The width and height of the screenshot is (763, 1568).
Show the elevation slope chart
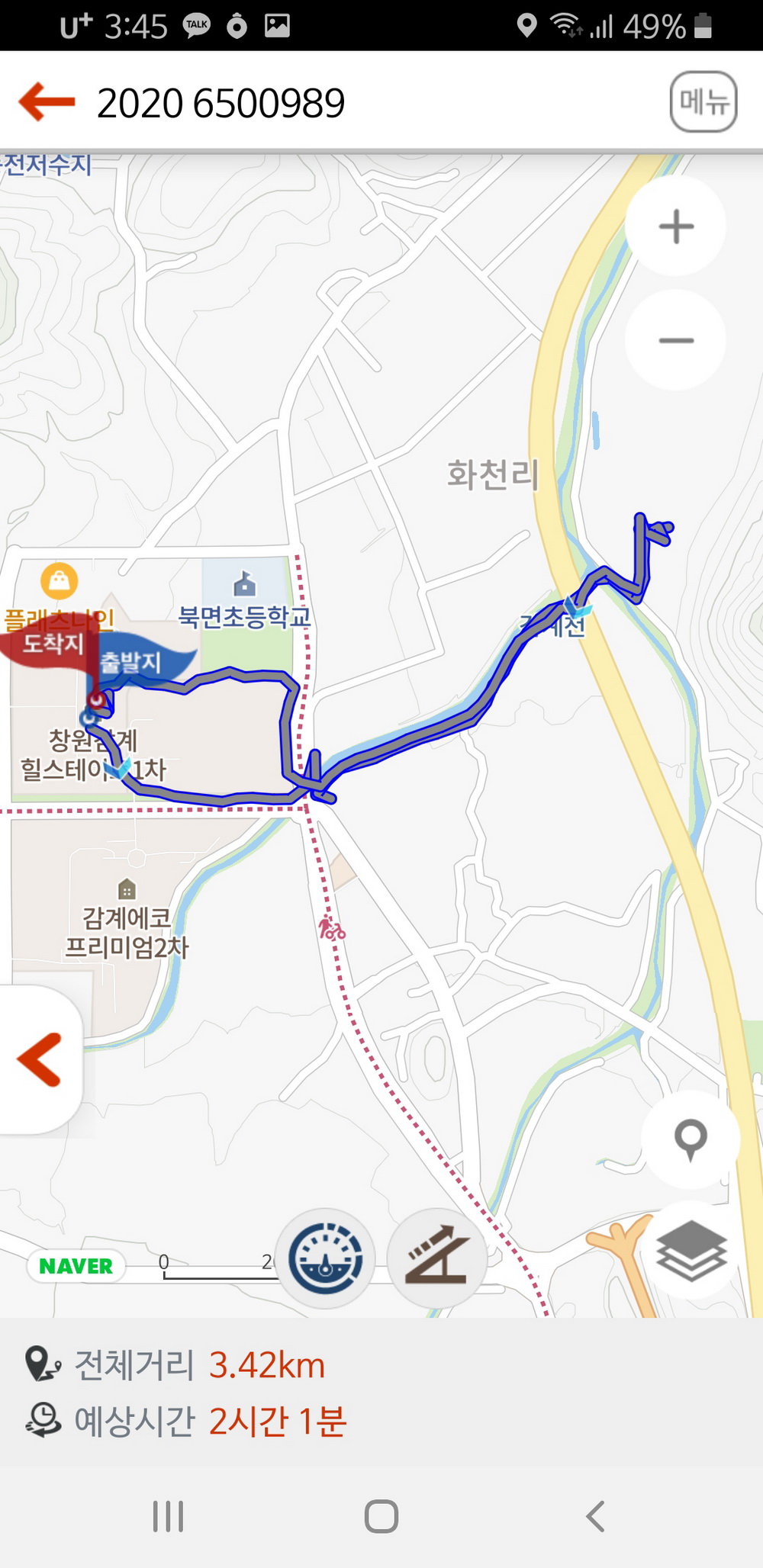click(436, 1258)
